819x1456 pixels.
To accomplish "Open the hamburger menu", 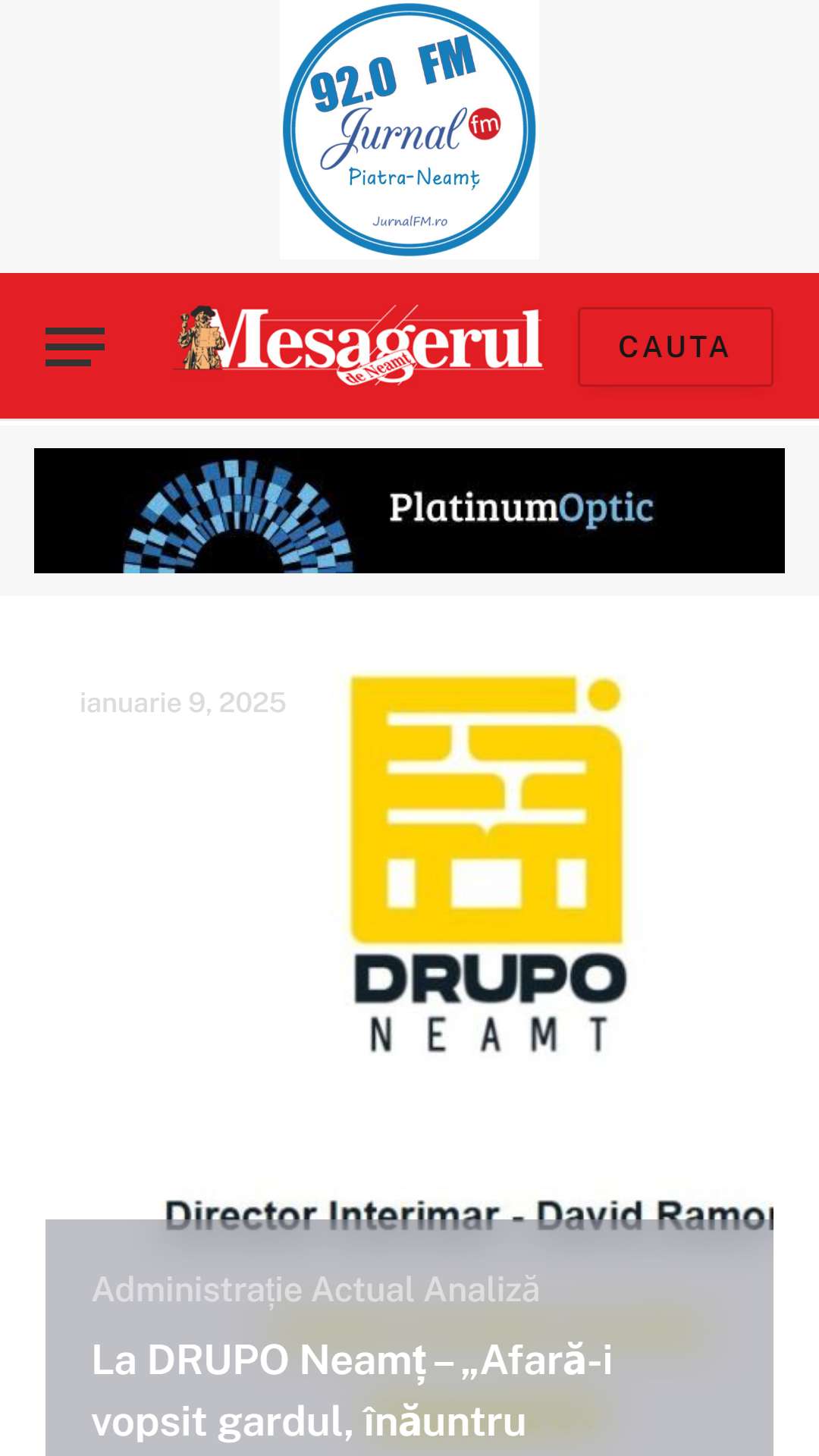I will (75, 347).
